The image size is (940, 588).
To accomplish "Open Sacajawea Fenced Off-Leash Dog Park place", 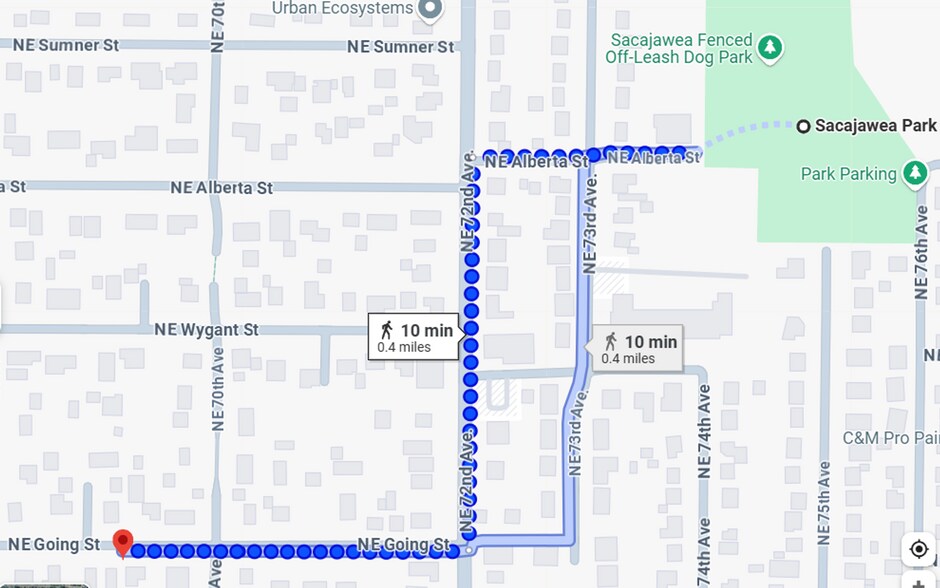I will tap(769, 47).
